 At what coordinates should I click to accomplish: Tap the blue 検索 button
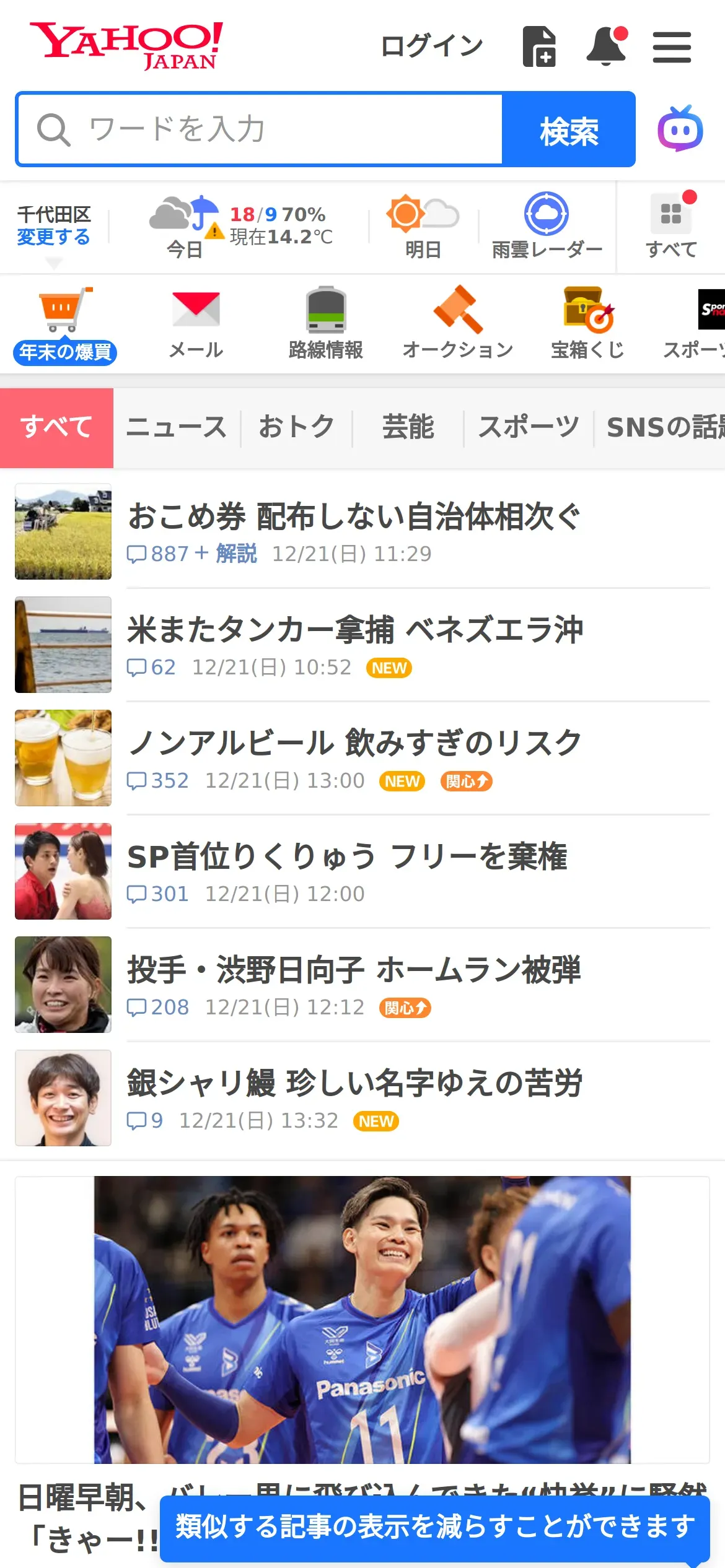pyautogui.click(x=569, y=130)
